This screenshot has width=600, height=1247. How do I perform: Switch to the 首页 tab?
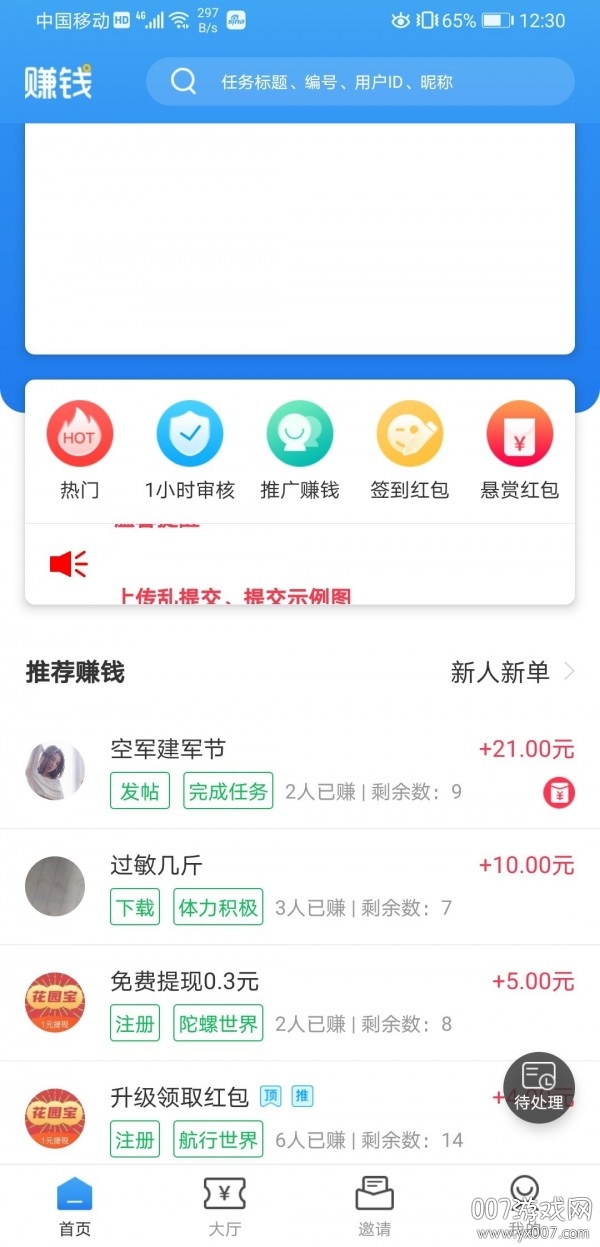75,1205
